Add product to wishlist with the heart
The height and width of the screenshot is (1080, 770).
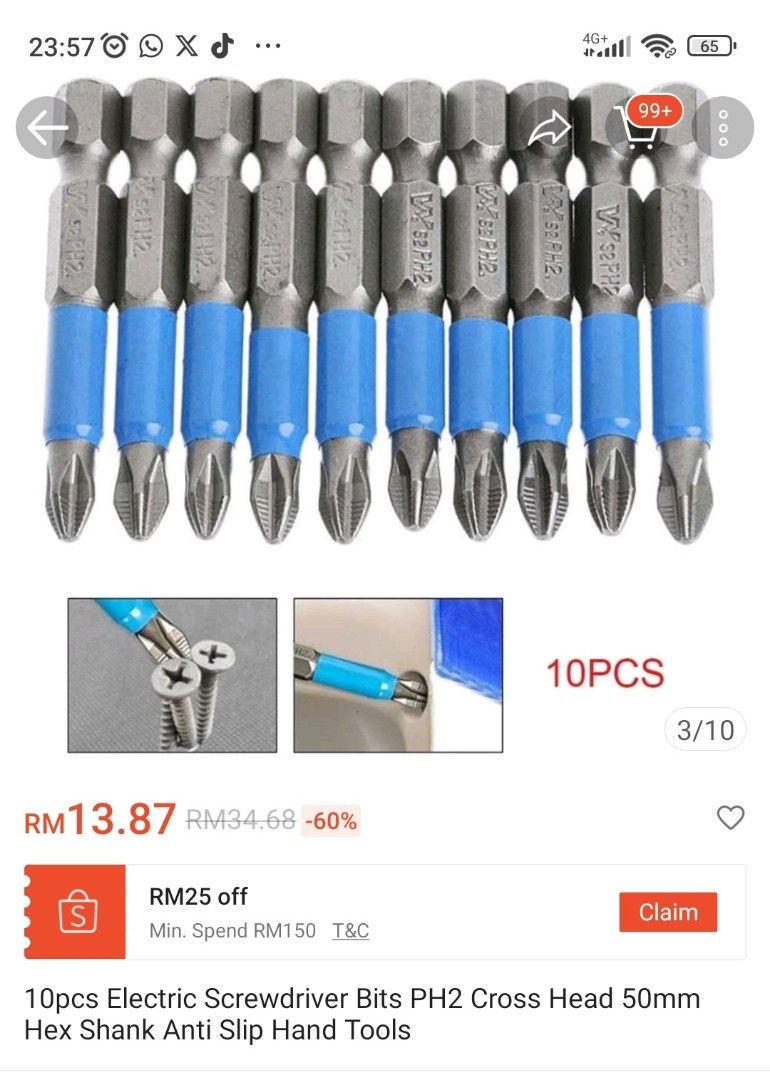tap(731, 818)
